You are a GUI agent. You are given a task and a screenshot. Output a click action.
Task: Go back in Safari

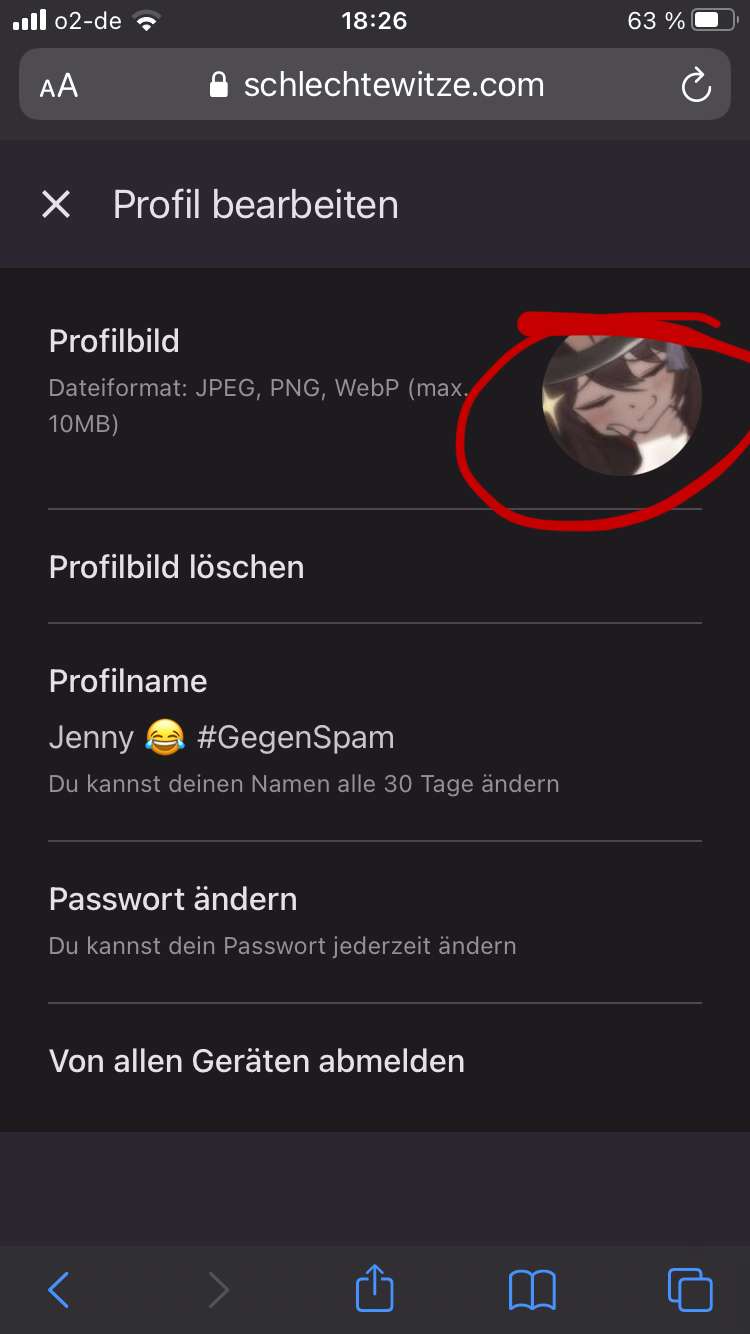coord(59,1290)
